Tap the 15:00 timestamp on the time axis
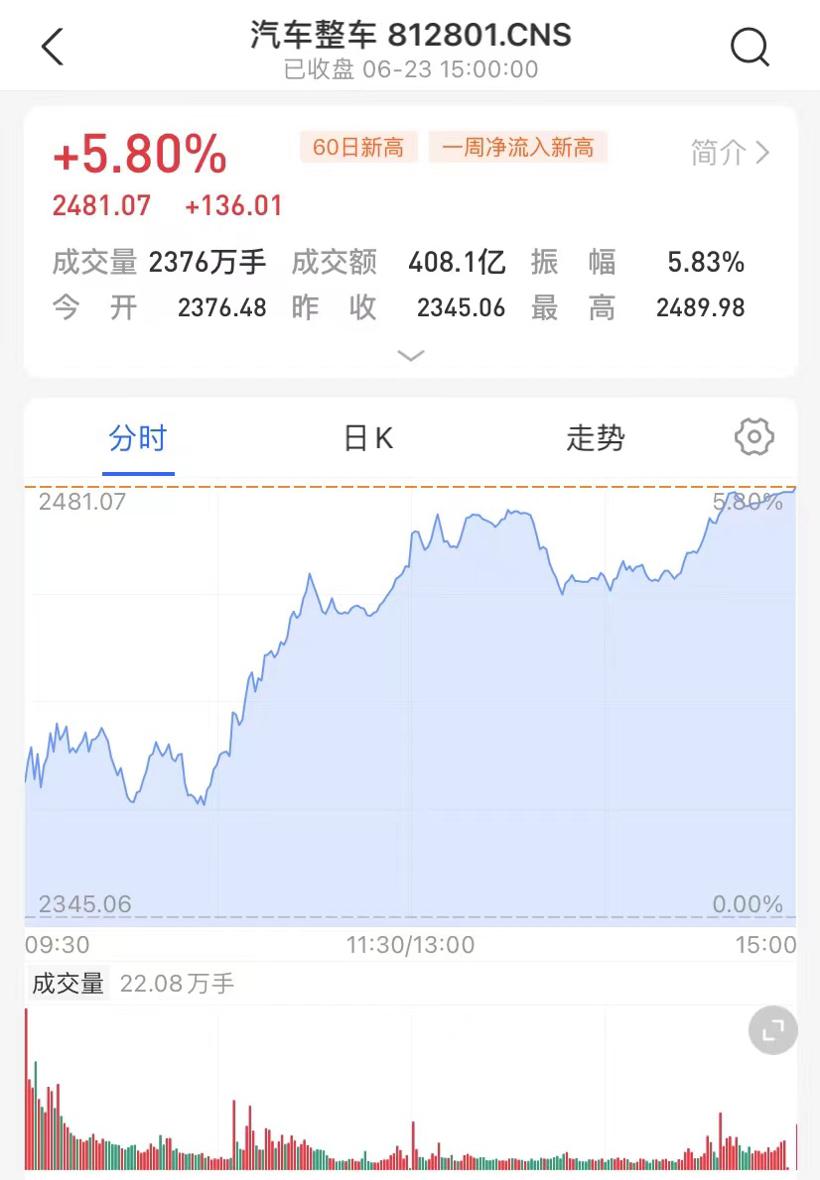Screen dimensions: 820x1180 (764, 944)
